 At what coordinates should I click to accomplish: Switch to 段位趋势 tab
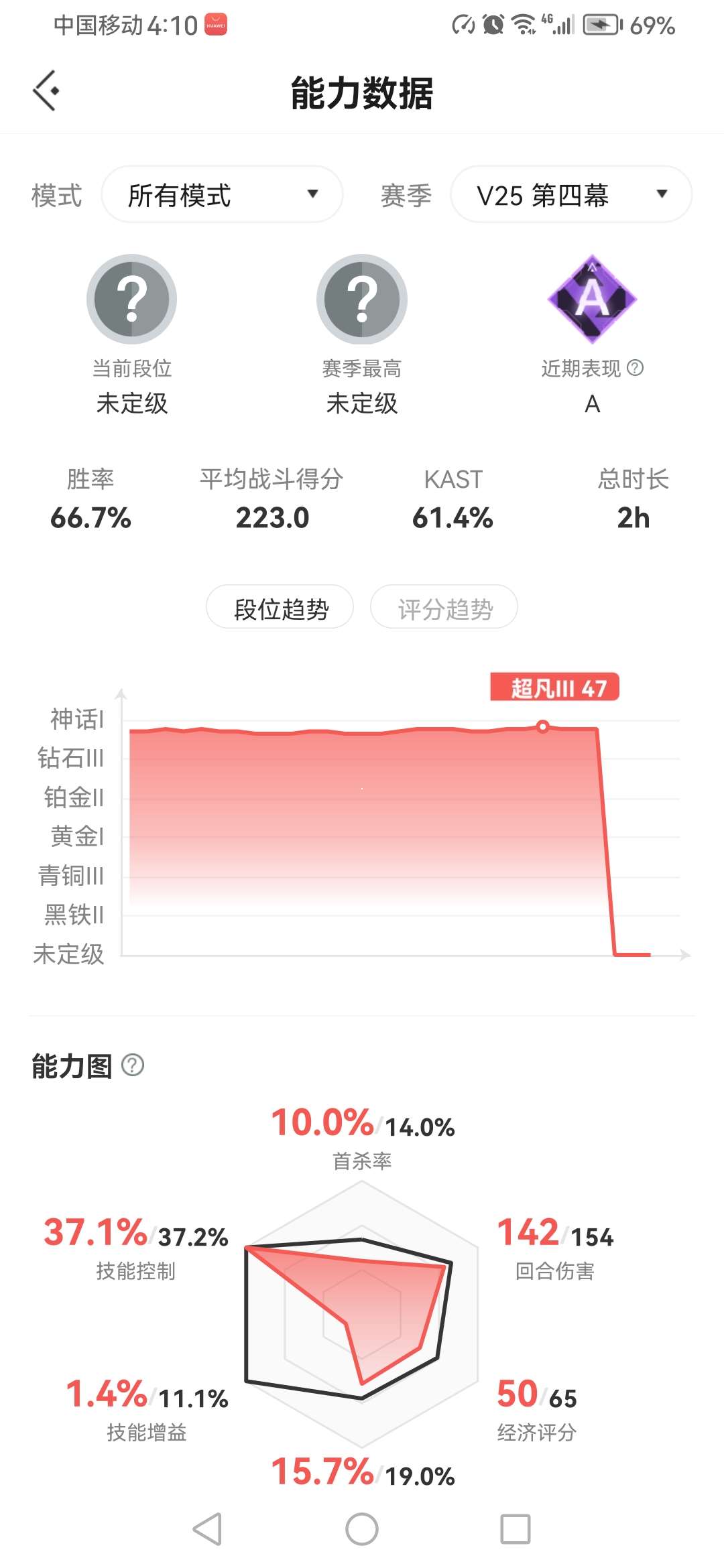pos(280,608)
